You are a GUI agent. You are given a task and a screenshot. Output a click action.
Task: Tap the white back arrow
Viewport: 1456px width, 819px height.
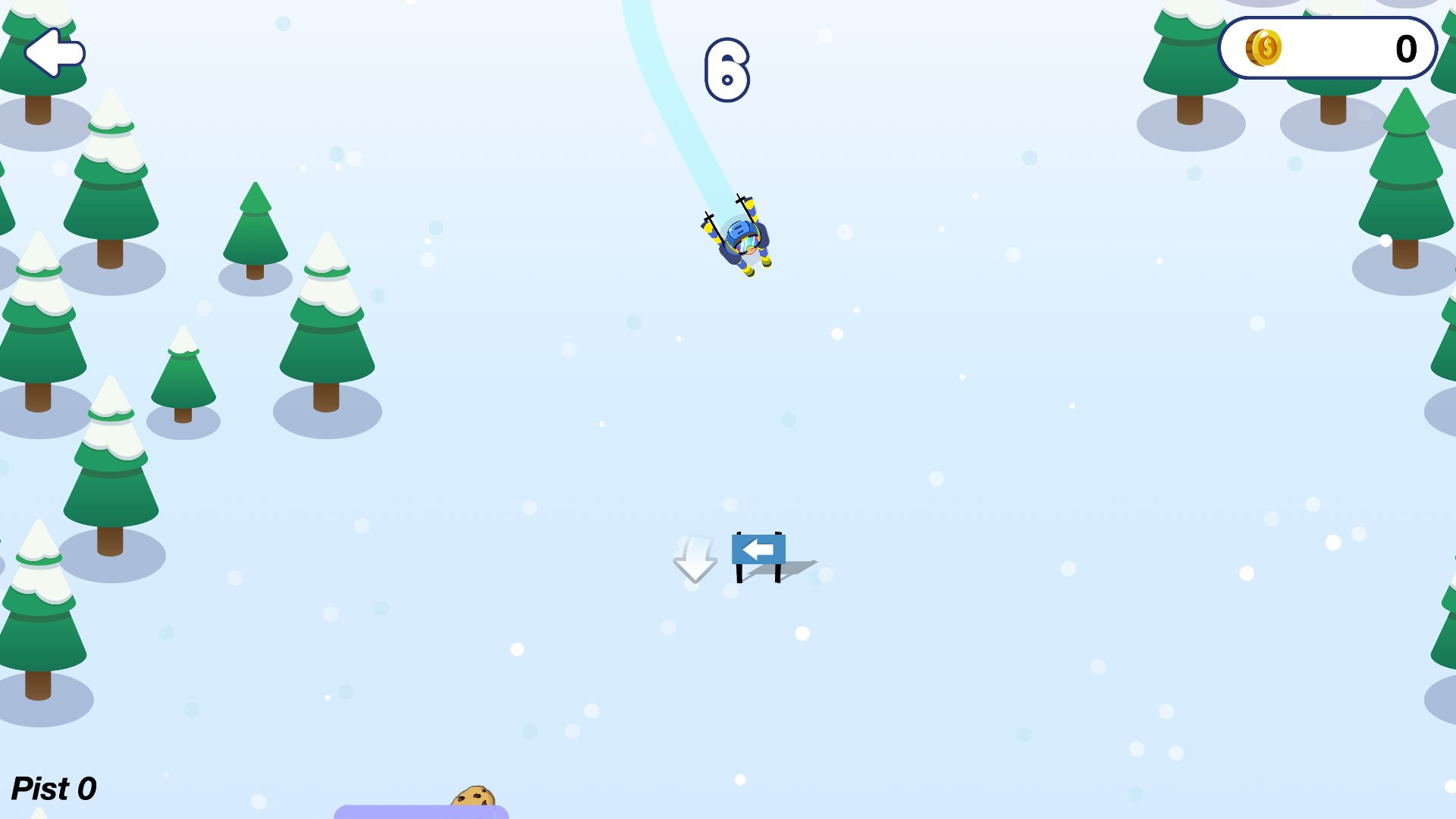54,53
